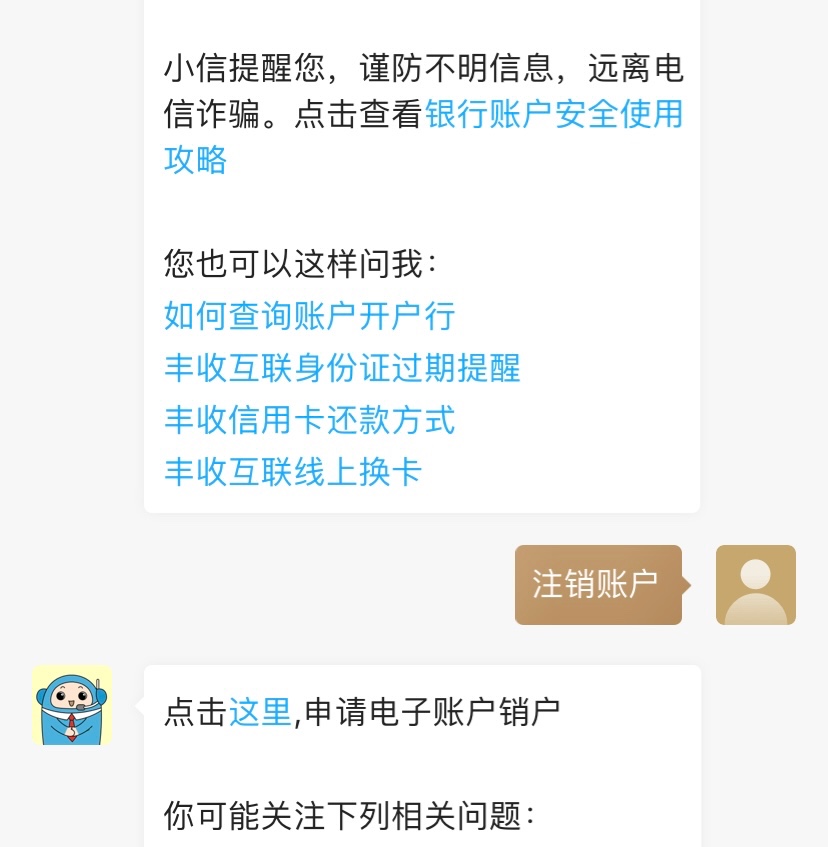
Task: Open 丰收互联线上换卡 suggestion
Action: (292, 472)
